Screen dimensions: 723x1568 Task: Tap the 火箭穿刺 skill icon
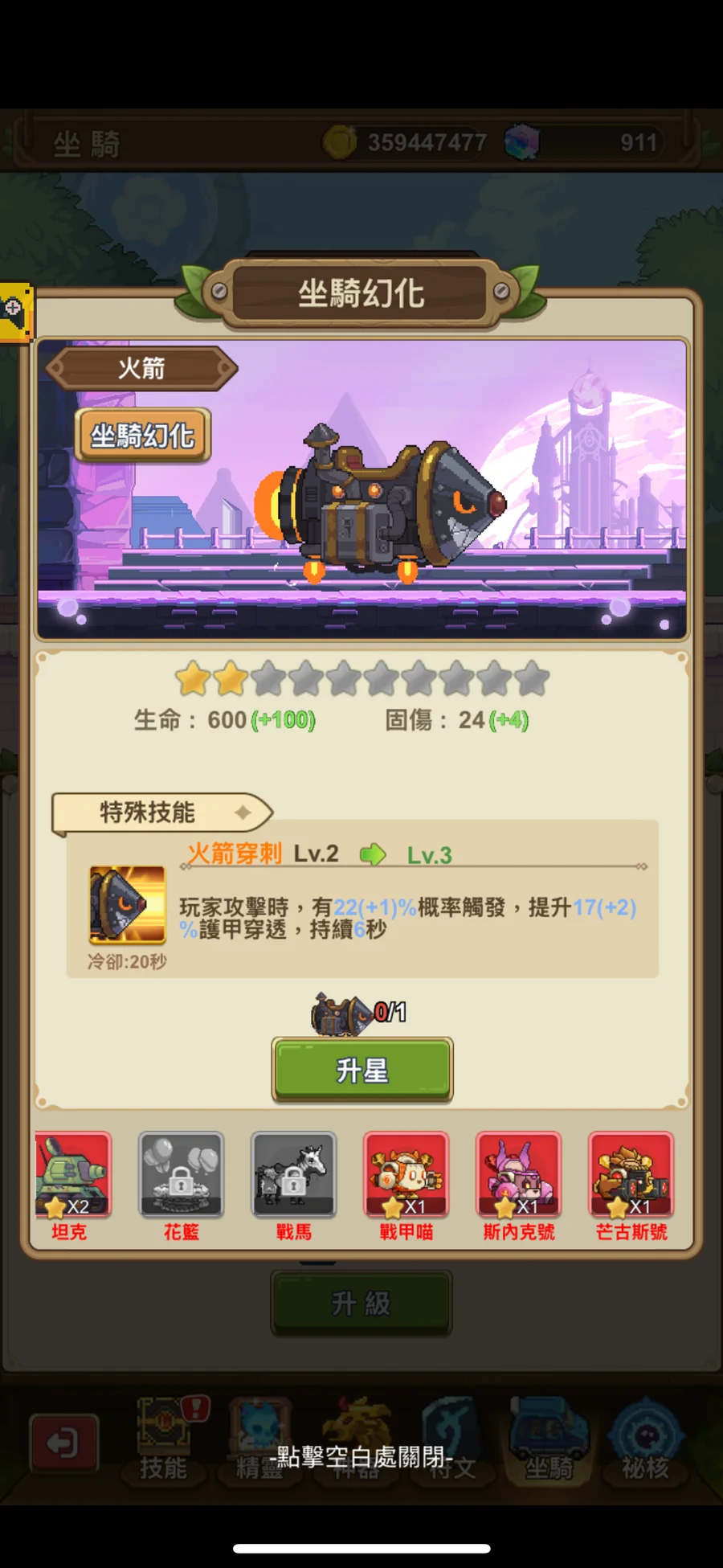point(127,904)
